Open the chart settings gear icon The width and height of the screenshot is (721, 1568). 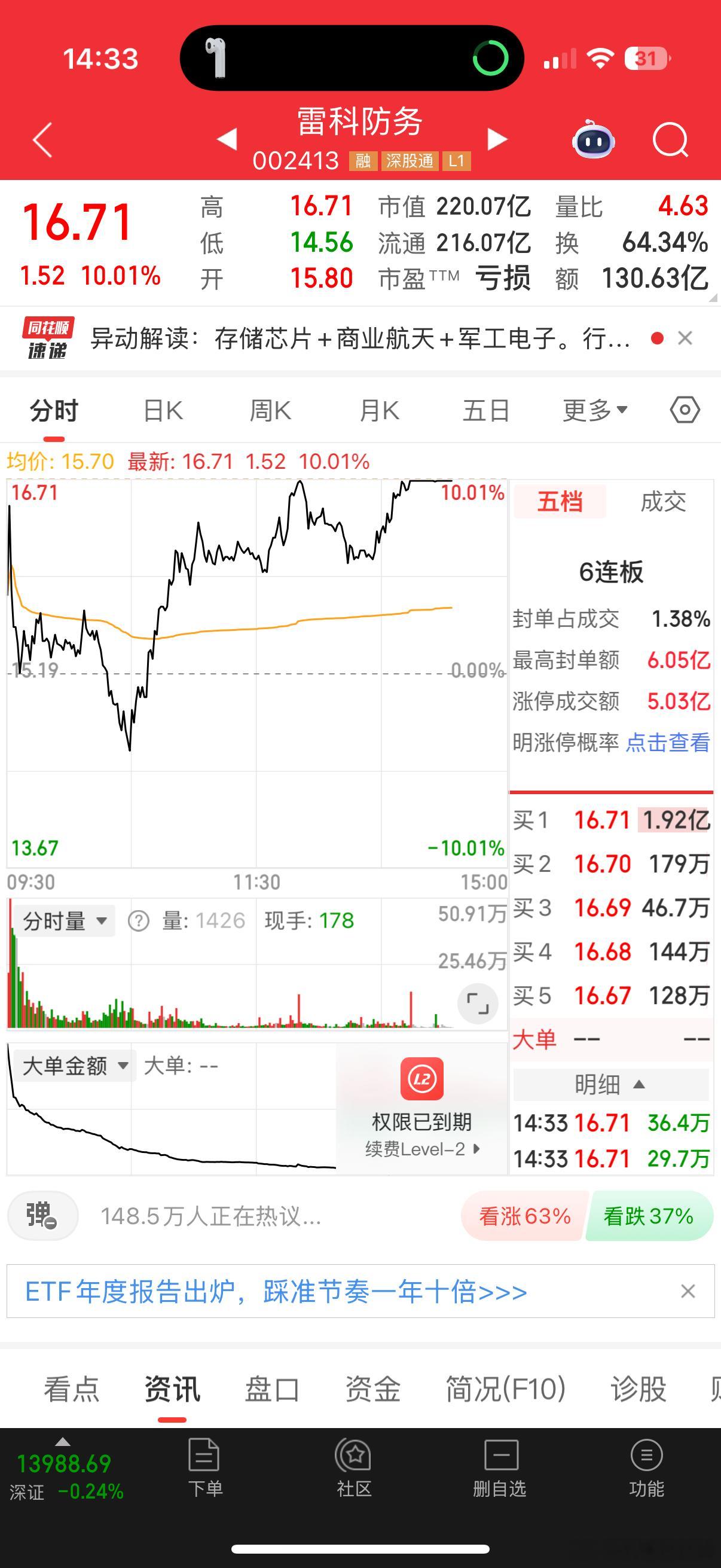pos(686,409)
